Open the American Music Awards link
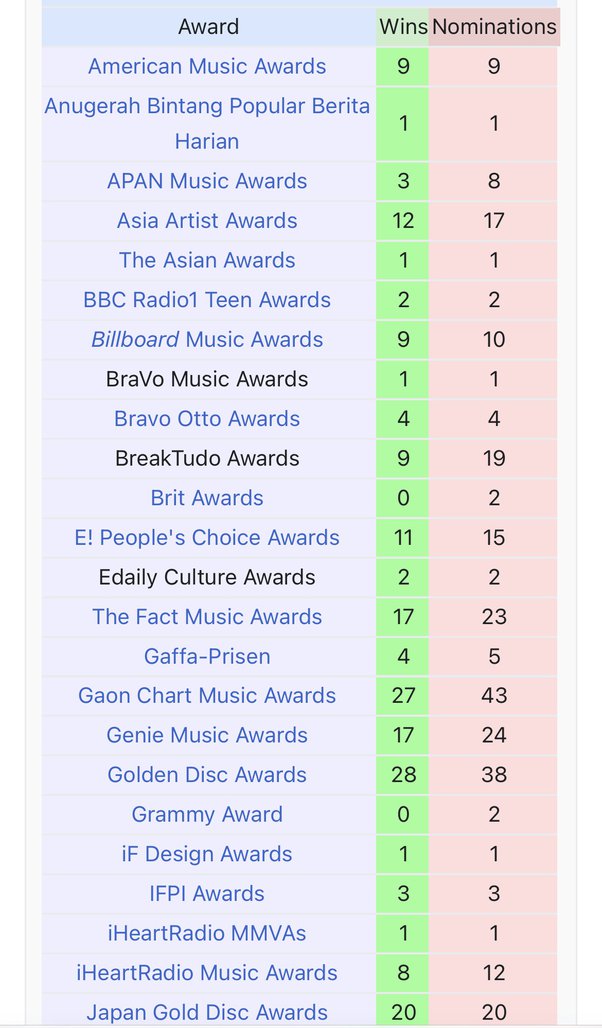 tap(207, 66)
